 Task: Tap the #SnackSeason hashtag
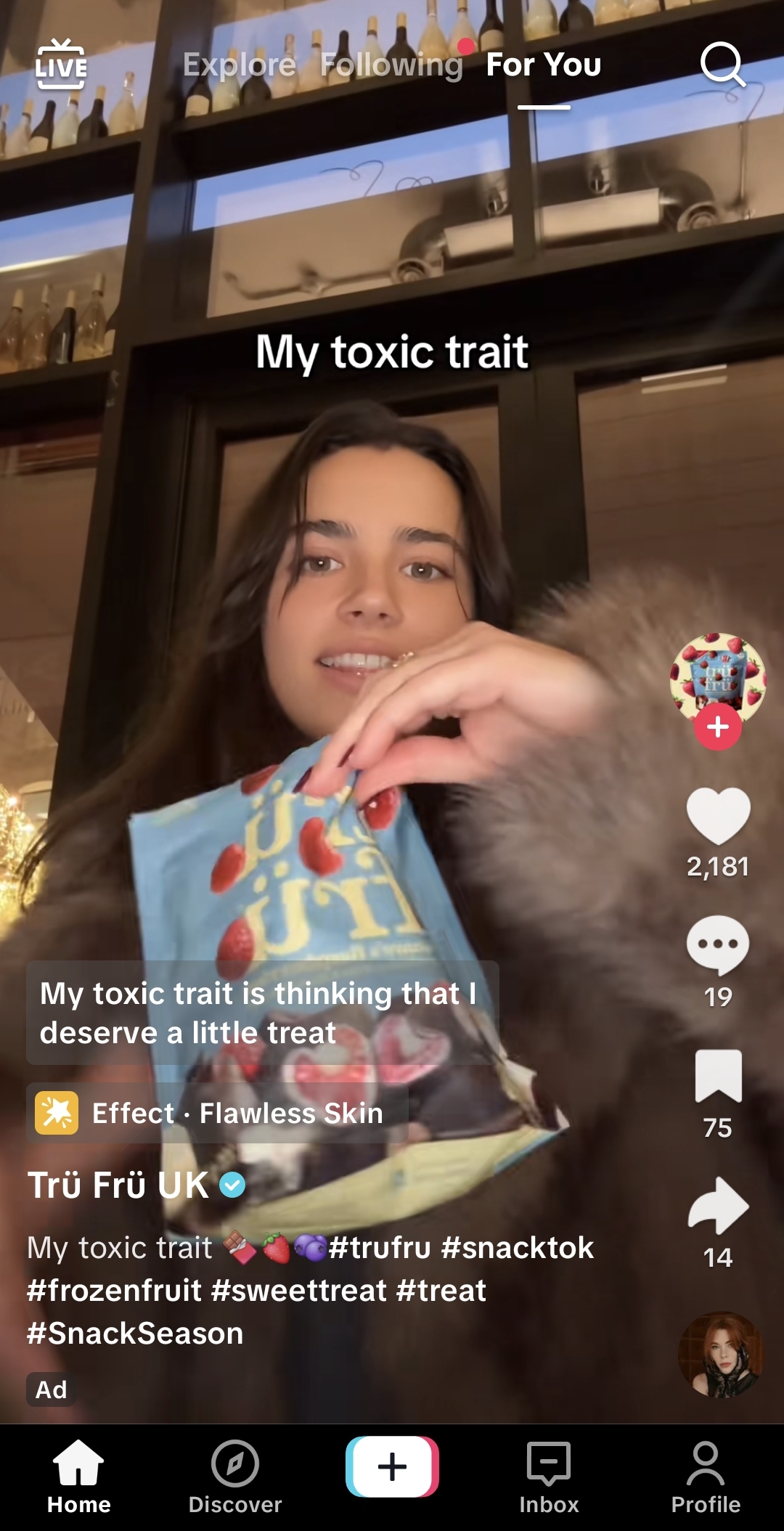pyautogui.click(x=135, y=1334)
